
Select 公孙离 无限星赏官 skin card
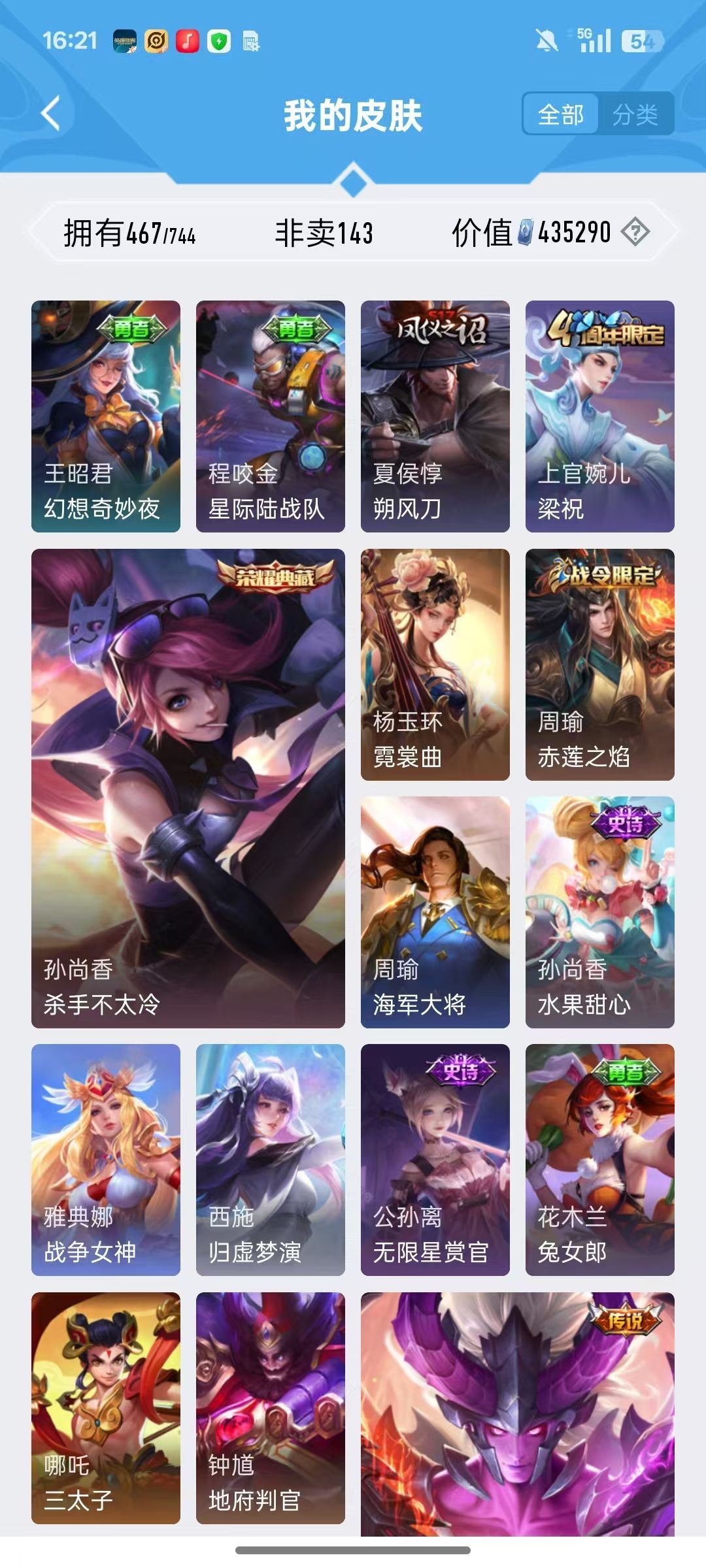[x=435, y=1160]
